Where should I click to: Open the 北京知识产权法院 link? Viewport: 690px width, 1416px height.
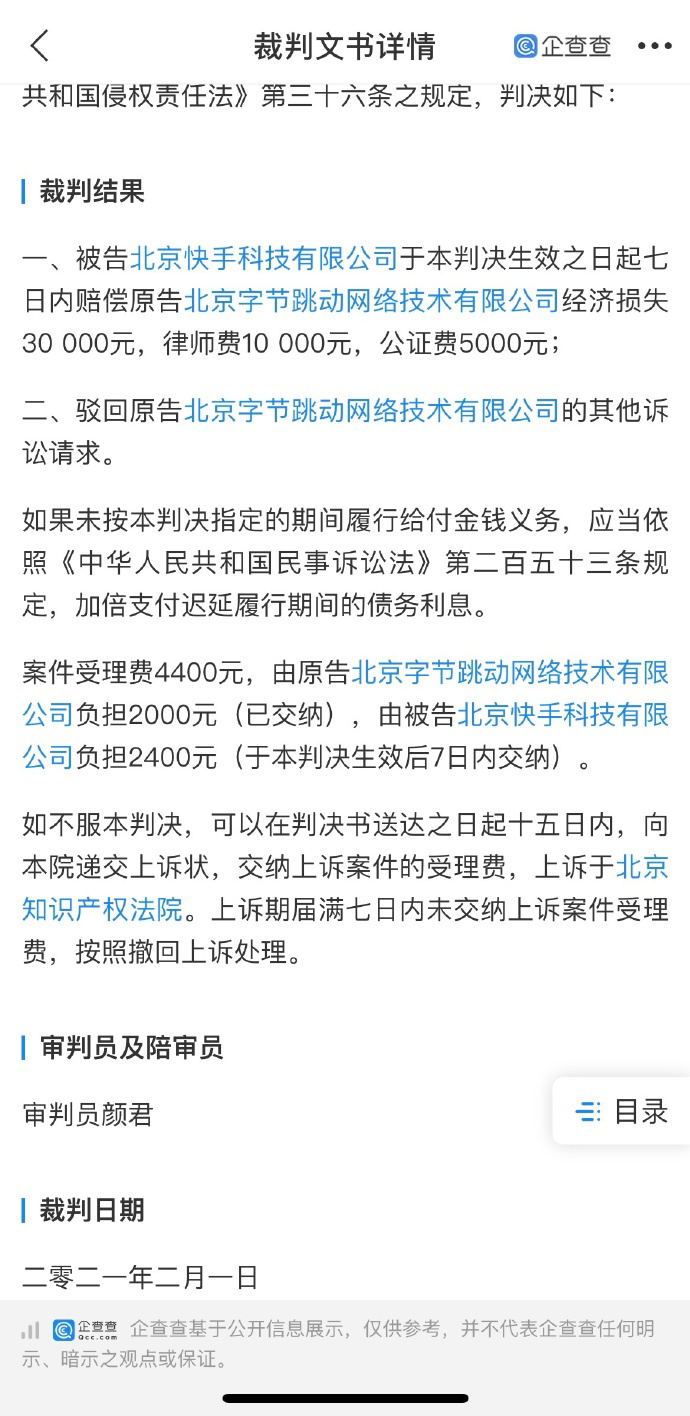point(102,908)
